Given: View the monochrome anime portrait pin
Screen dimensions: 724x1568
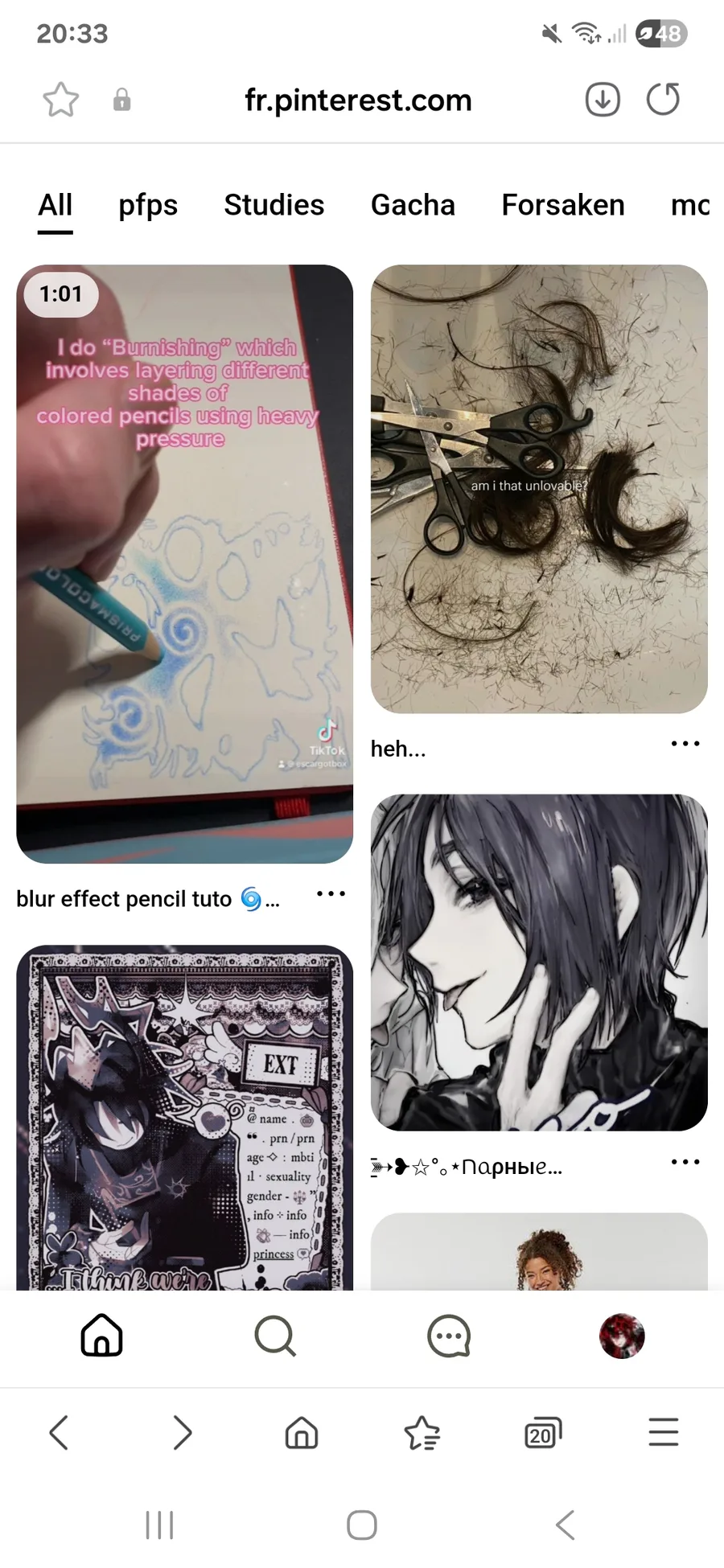Looking at the screenshot, I should [539, 963].
